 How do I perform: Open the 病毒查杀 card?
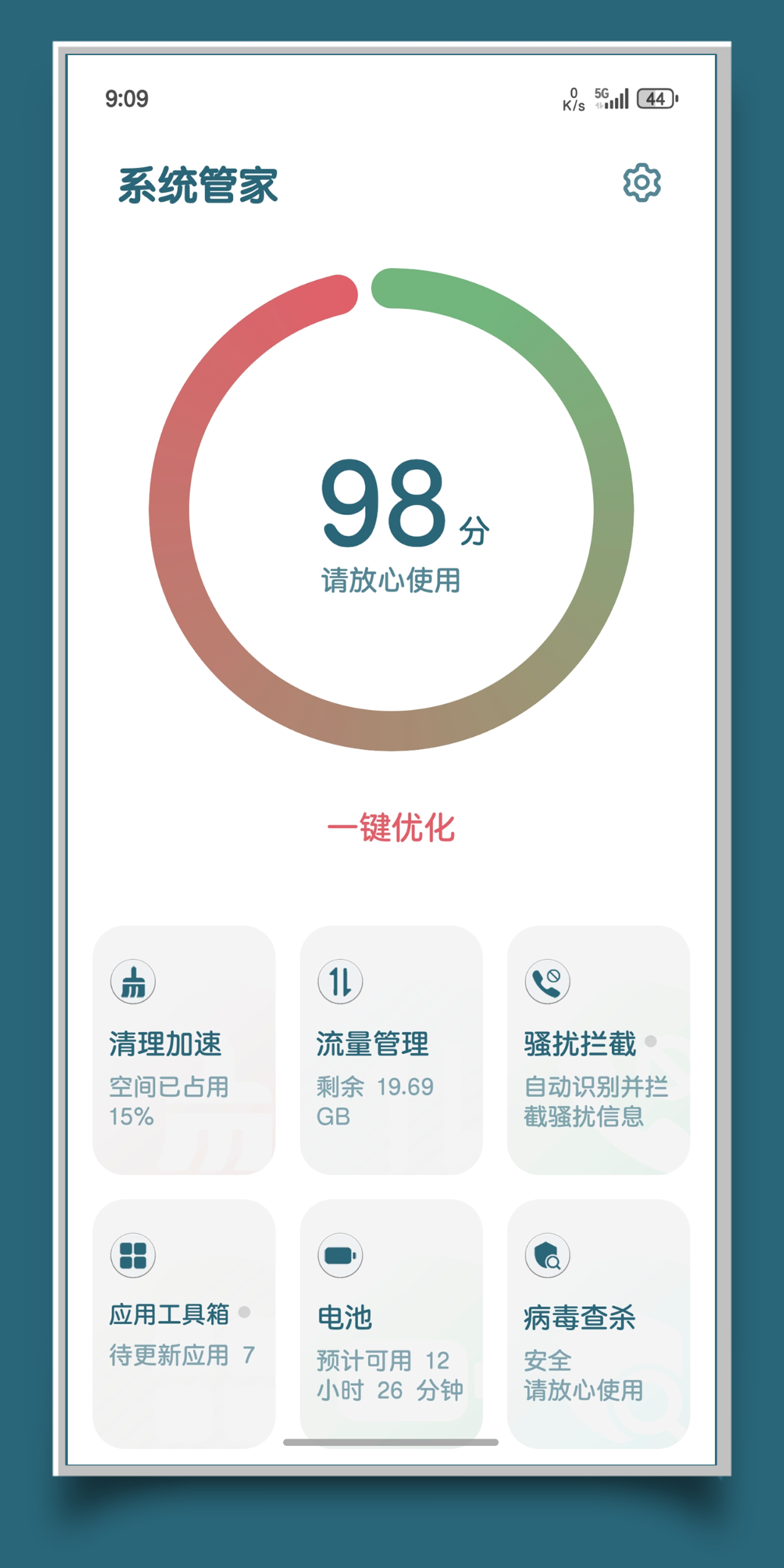click(598, 1323)
